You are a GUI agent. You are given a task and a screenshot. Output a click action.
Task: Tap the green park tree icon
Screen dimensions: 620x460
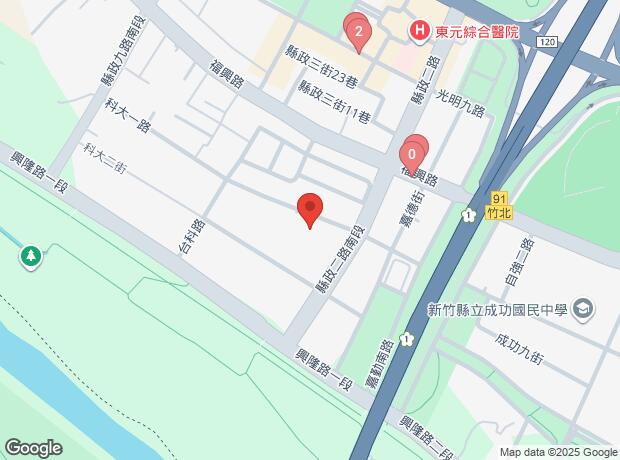(x=31, y=257)
